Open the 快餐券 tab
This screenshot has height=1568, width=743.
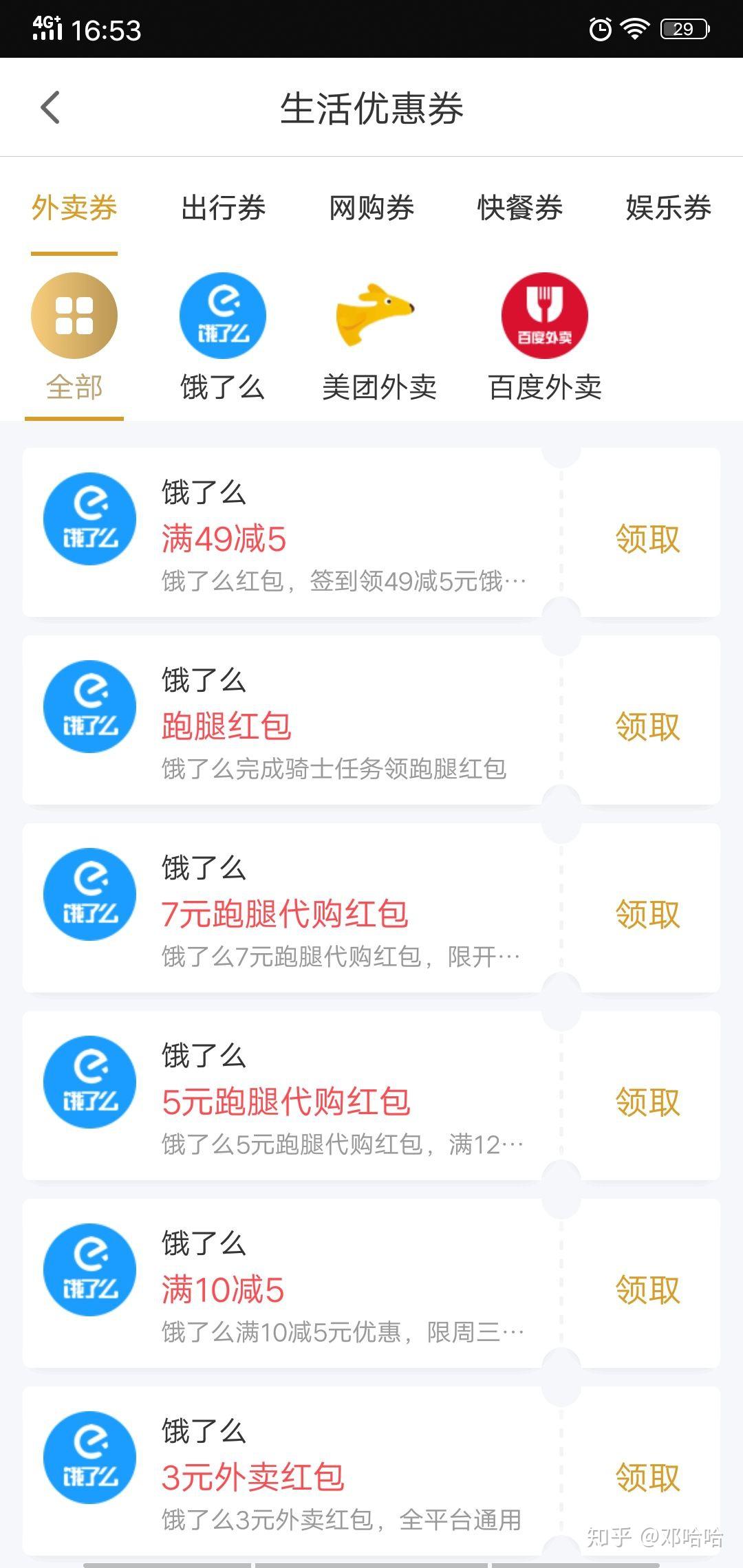point(520,208)
